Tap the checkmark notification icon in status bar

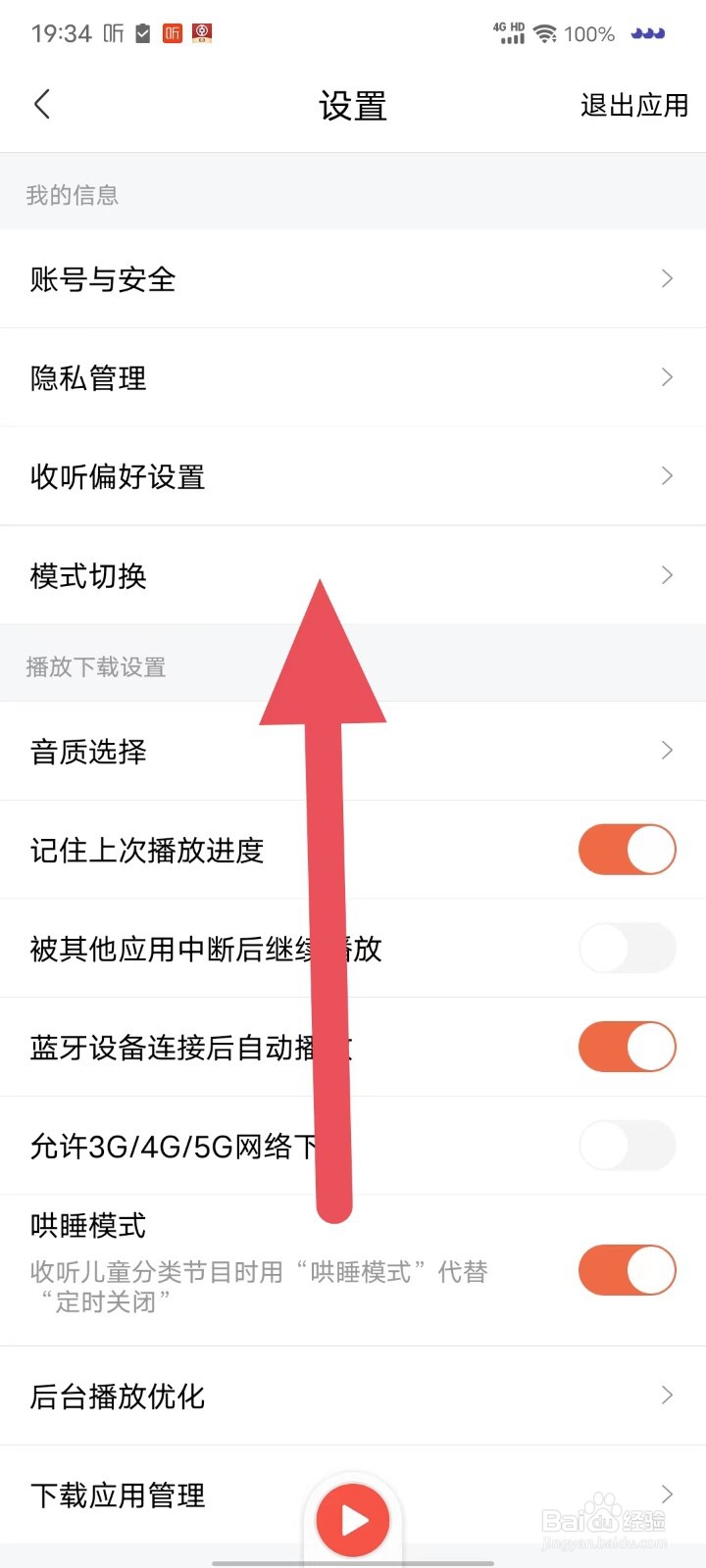coord(140,32)
